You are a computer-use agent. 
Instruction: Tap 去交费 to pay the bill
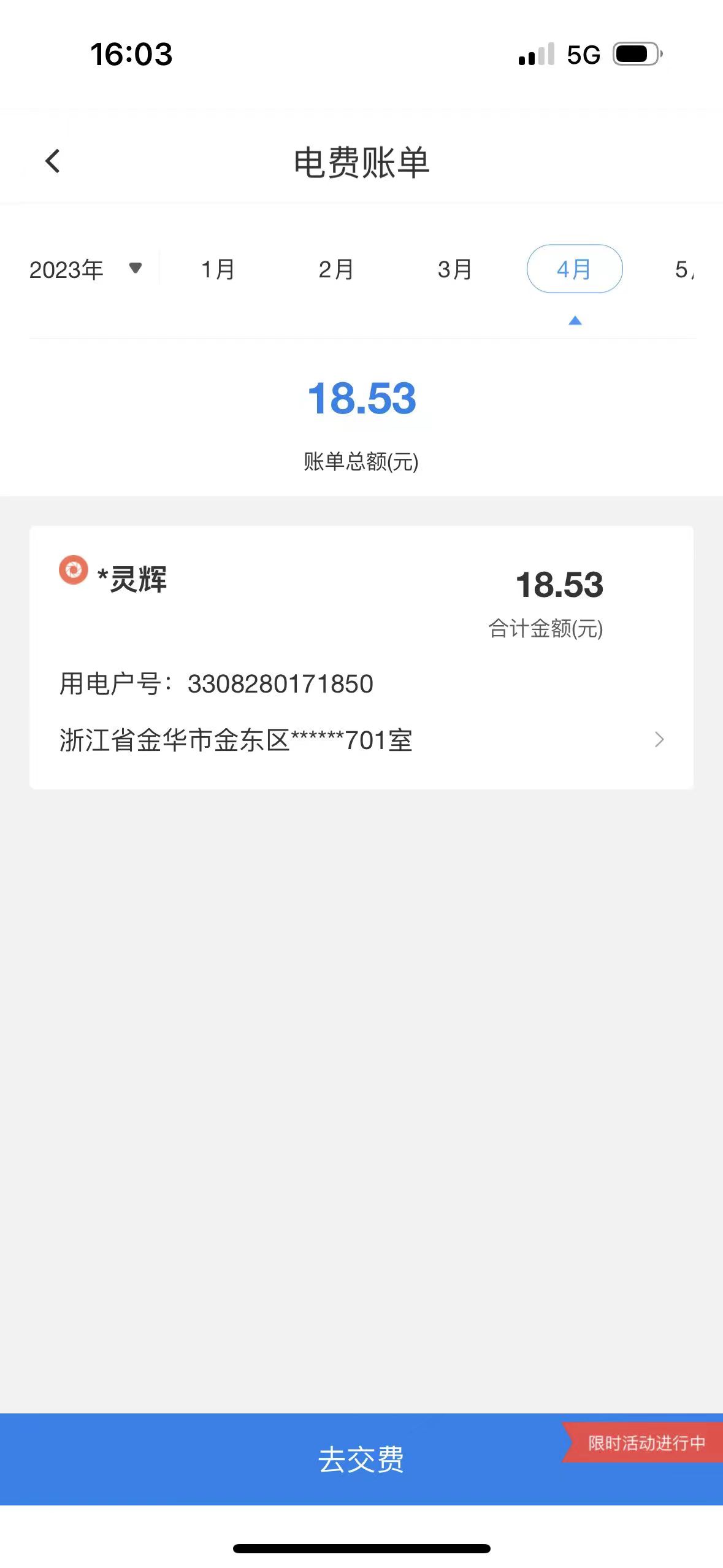(361, 1459)
